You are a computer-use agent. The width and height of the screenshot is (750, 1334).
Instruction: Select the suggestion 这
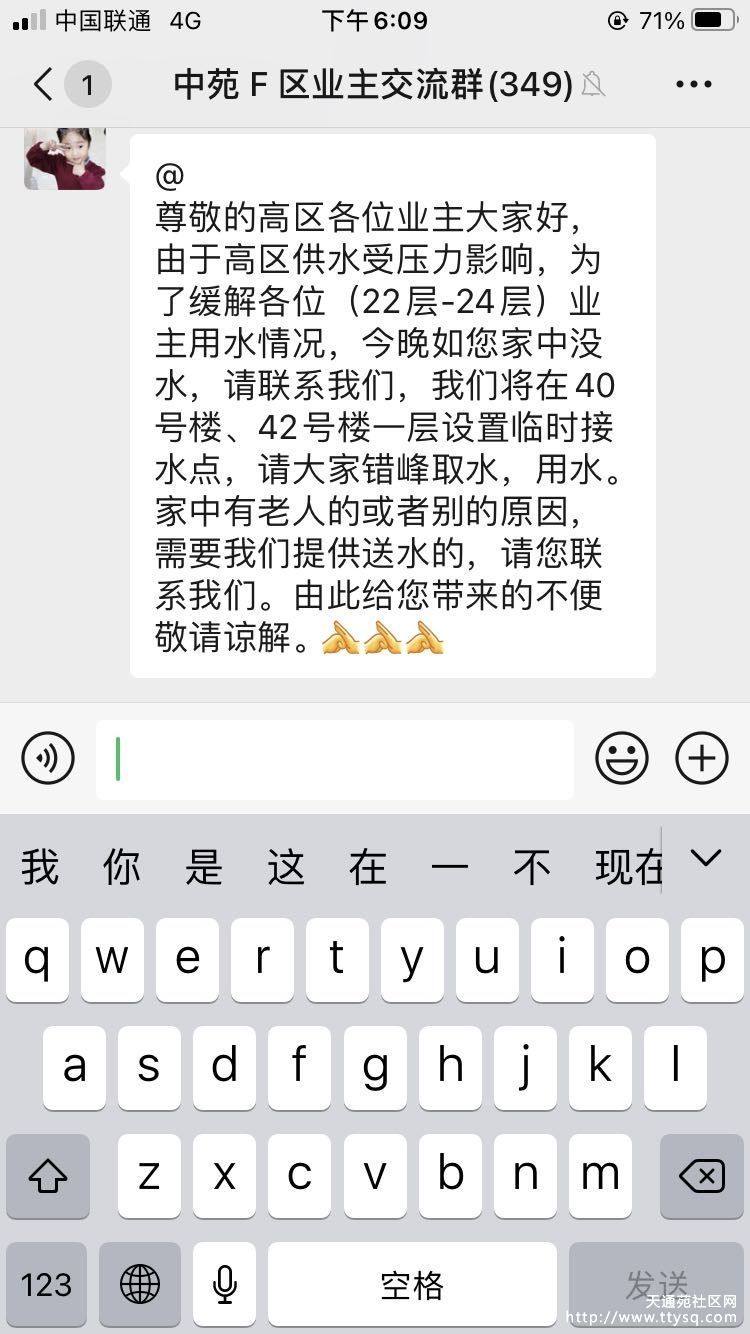[286, 867]
